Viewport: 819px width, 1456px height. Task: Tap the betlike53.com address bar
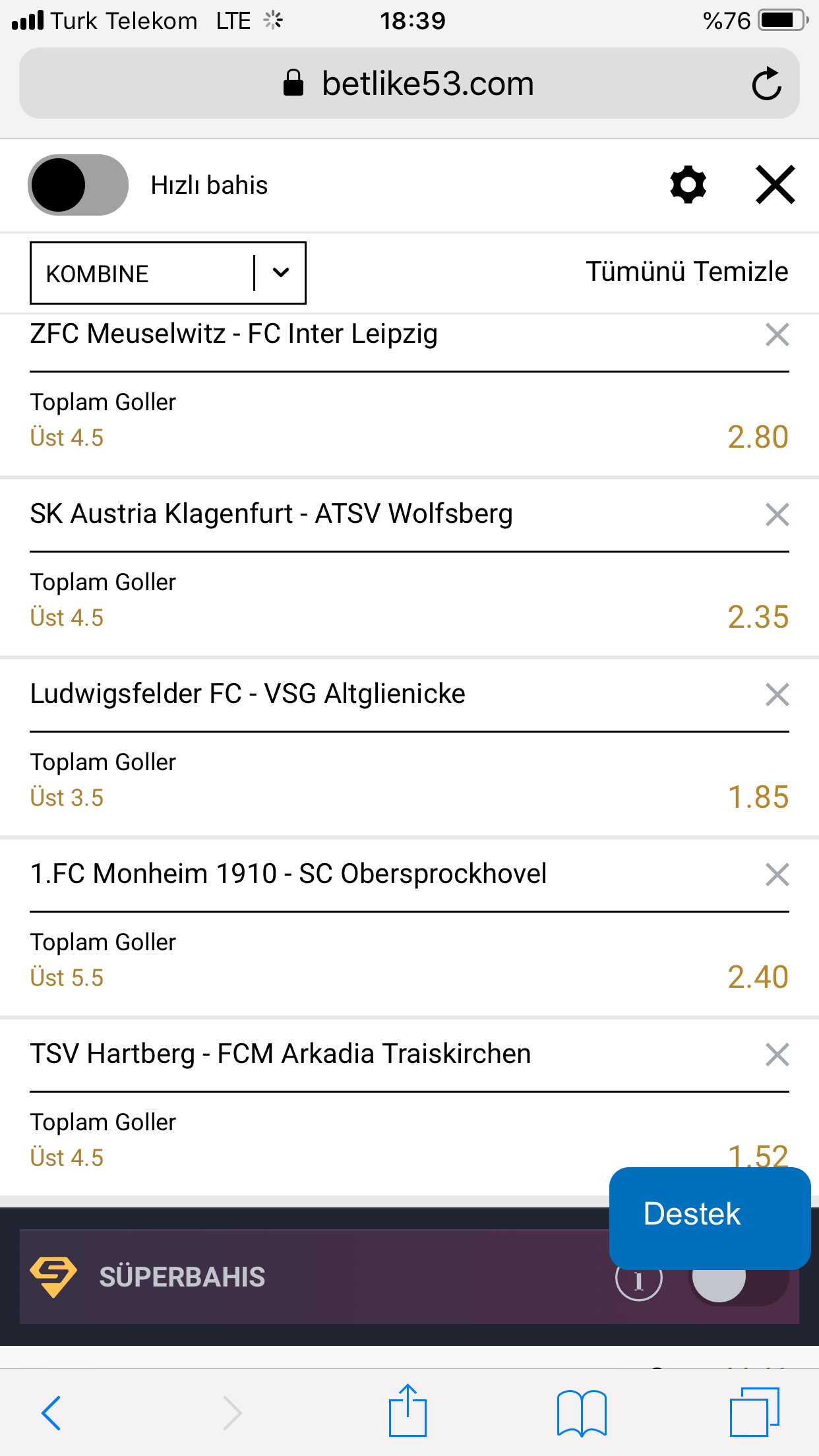tap(409, 84)
